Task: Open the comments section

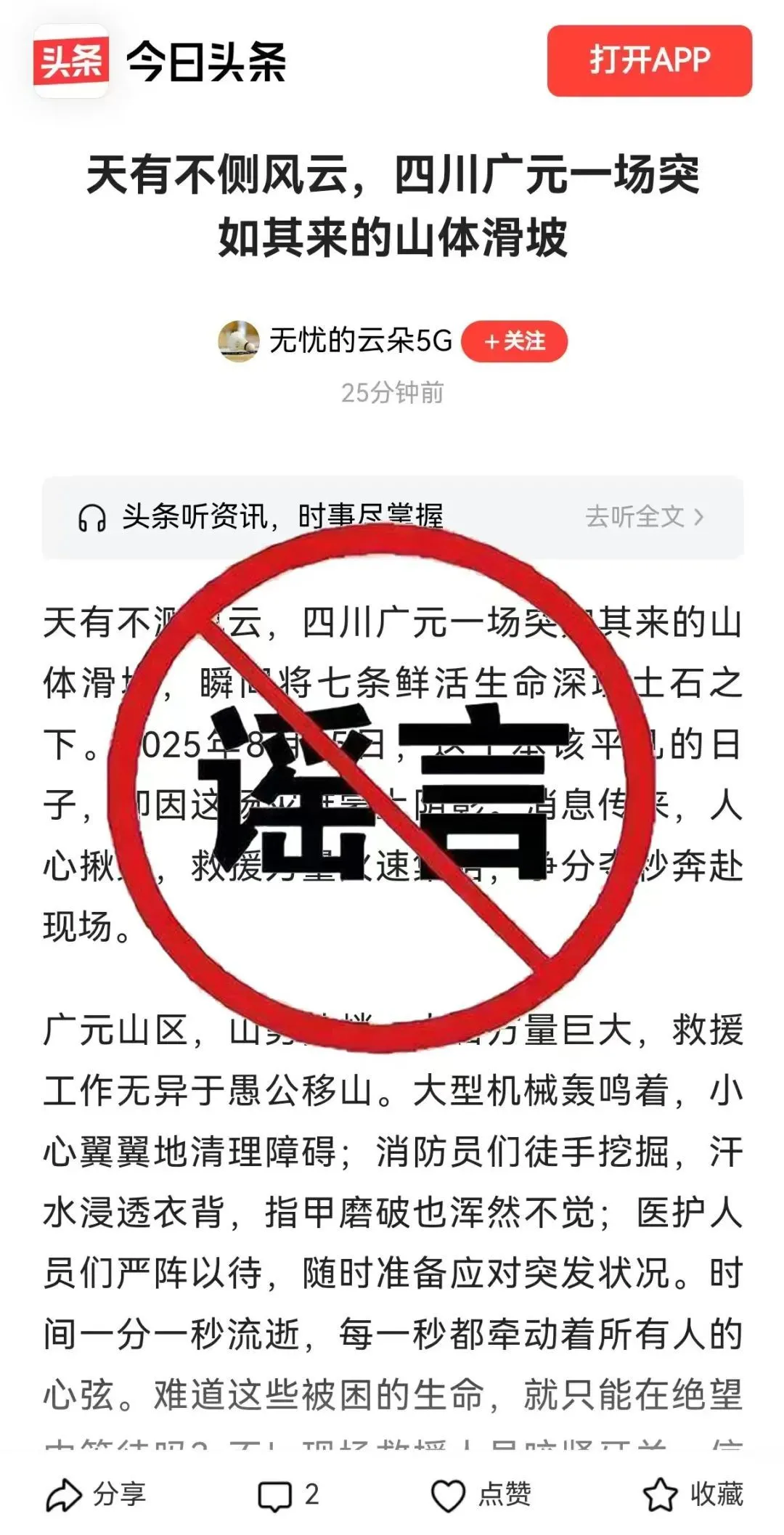Action: pyautogui.click(x=288, y=1495)
